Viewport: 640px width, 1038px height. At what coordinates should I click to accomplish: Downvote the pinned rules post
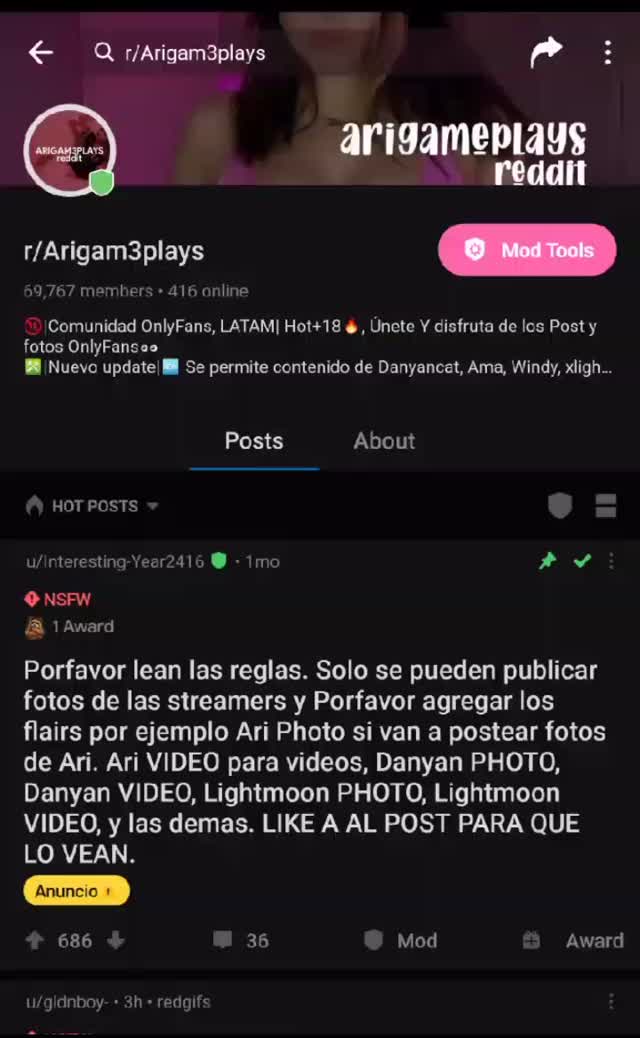coord(116,940)
